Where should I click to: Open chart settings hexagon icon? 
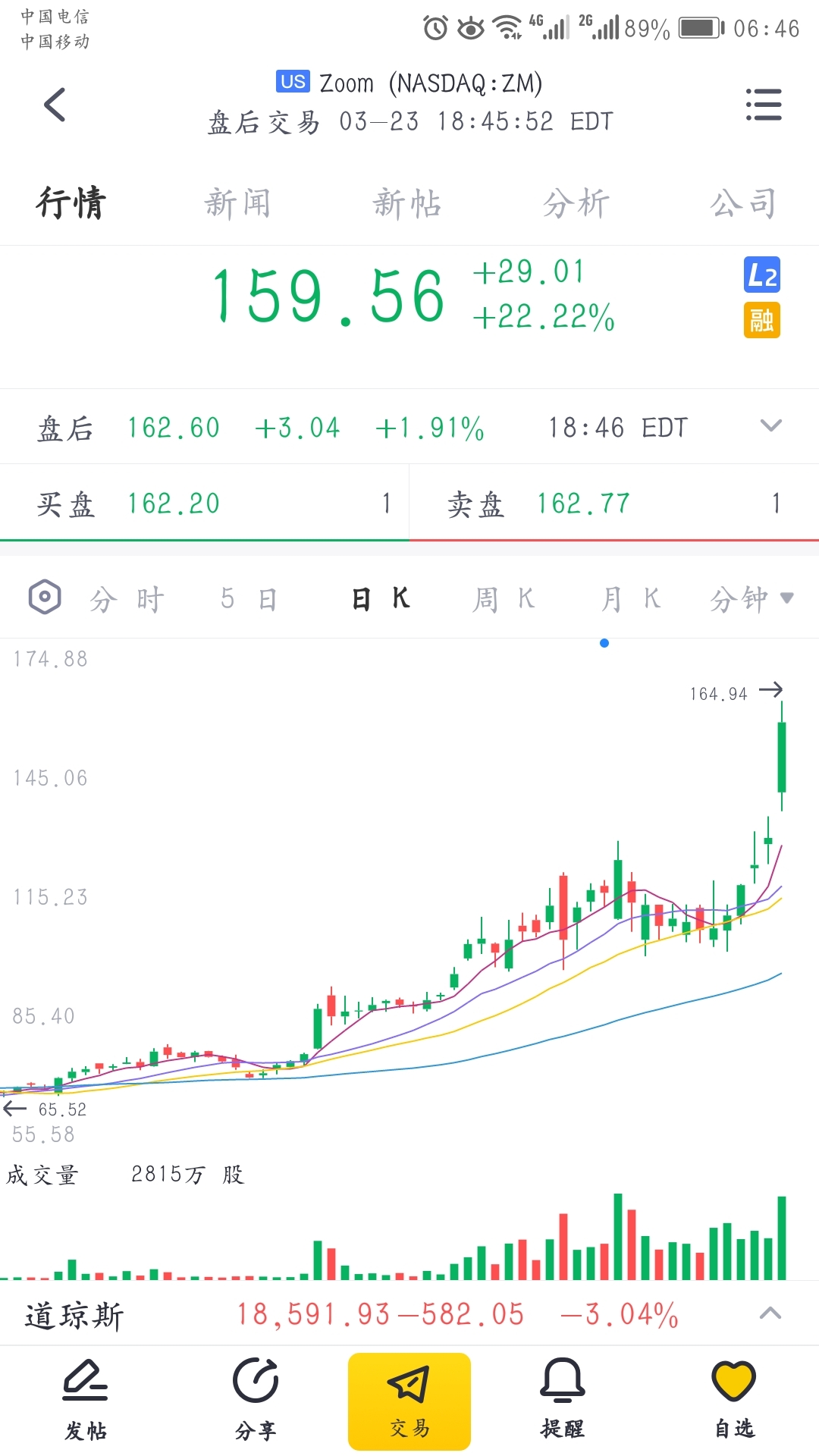[45, 597]
